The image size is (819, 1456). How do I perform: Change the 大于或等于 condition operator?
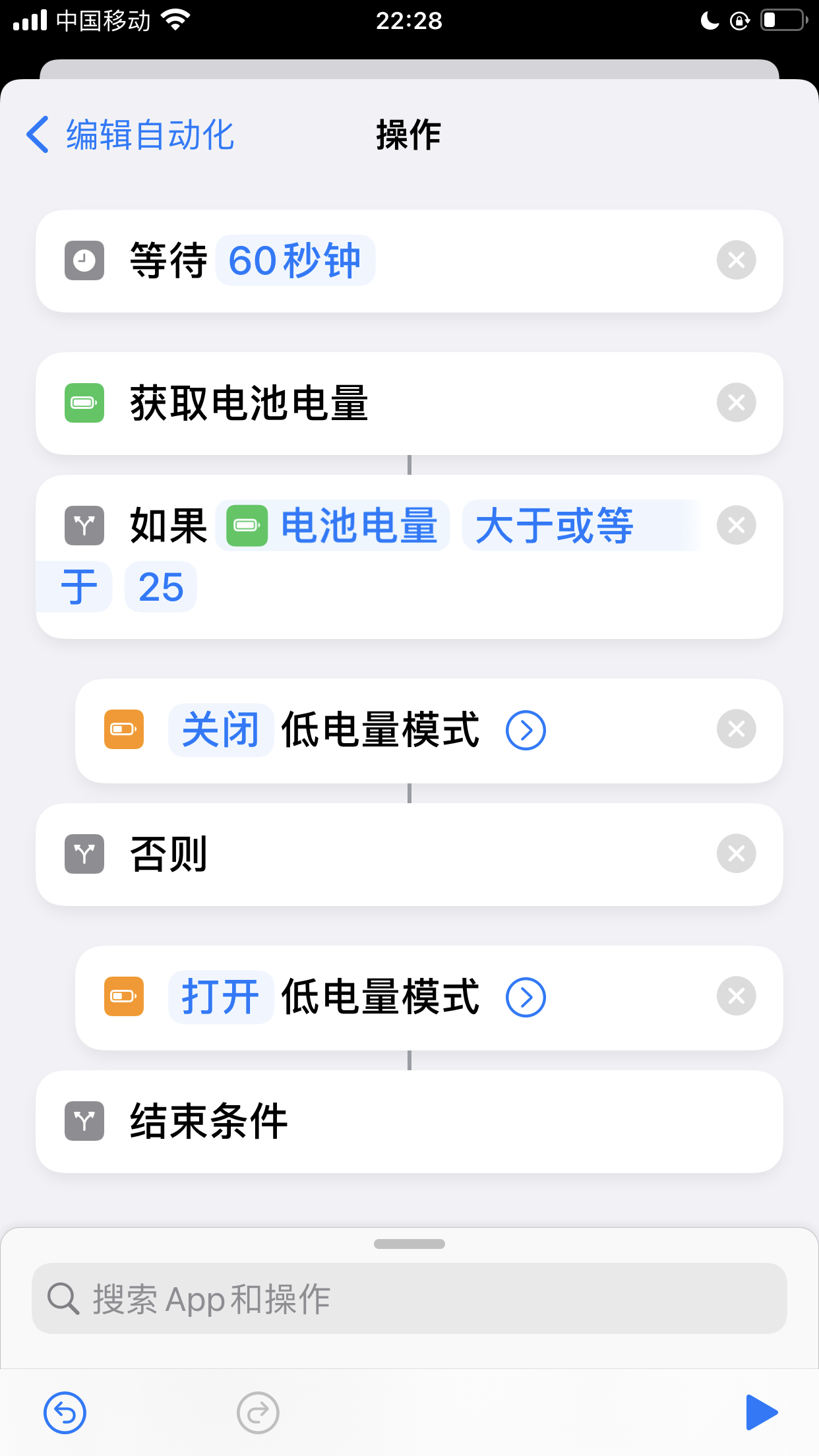tap(554, 526)
